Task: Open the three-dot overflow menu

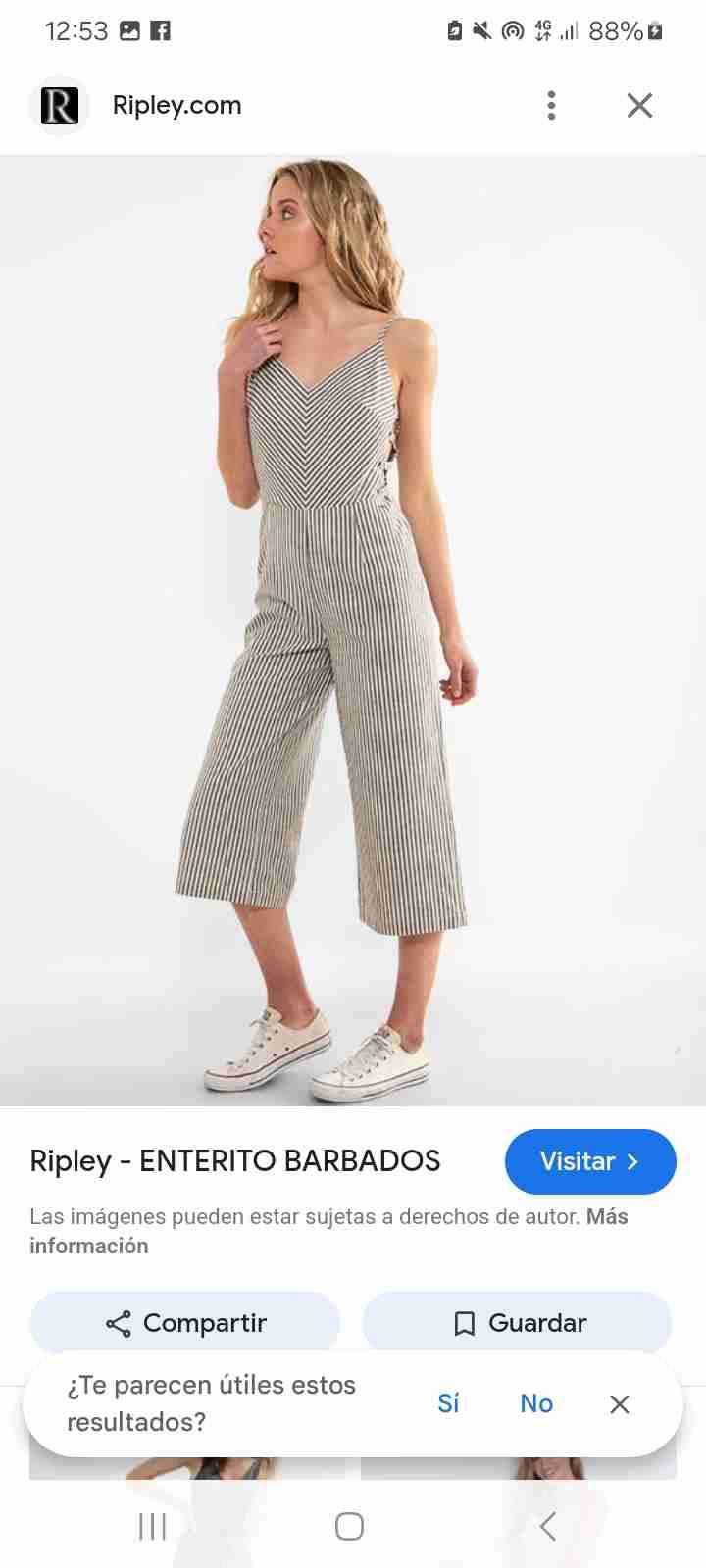Action: [x=551, y=105]
